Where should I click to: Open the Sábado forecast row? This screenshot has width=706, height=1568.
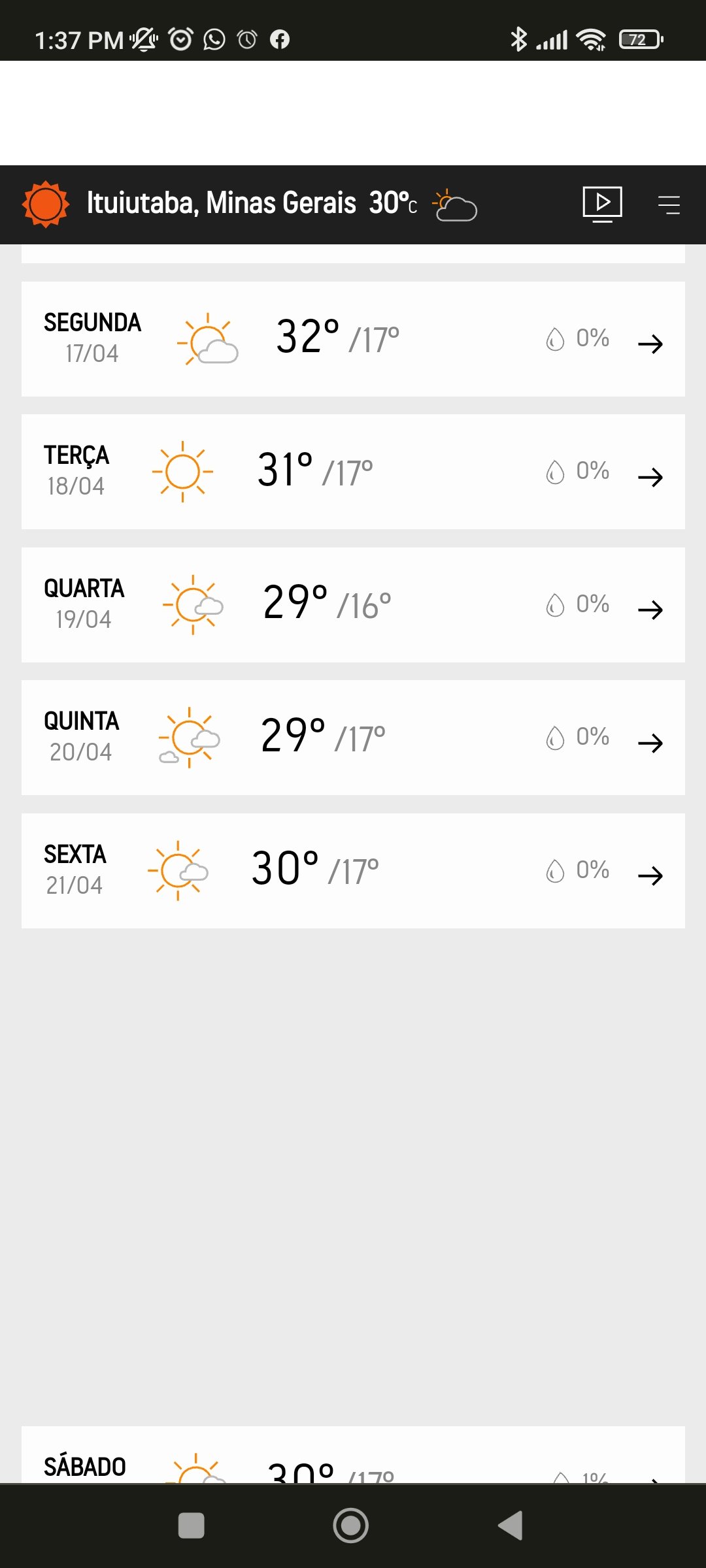click(353, 1455)
